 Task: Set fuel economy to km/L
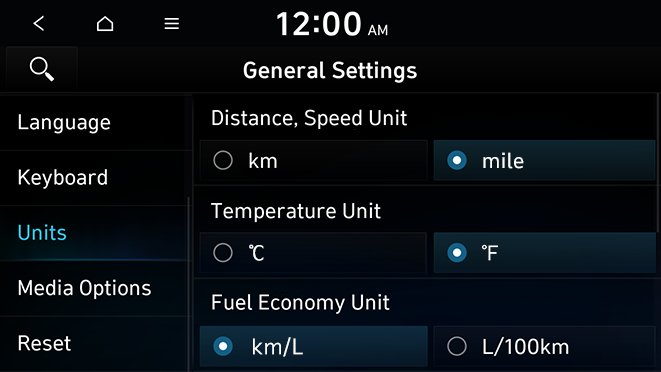click(314, 346)
